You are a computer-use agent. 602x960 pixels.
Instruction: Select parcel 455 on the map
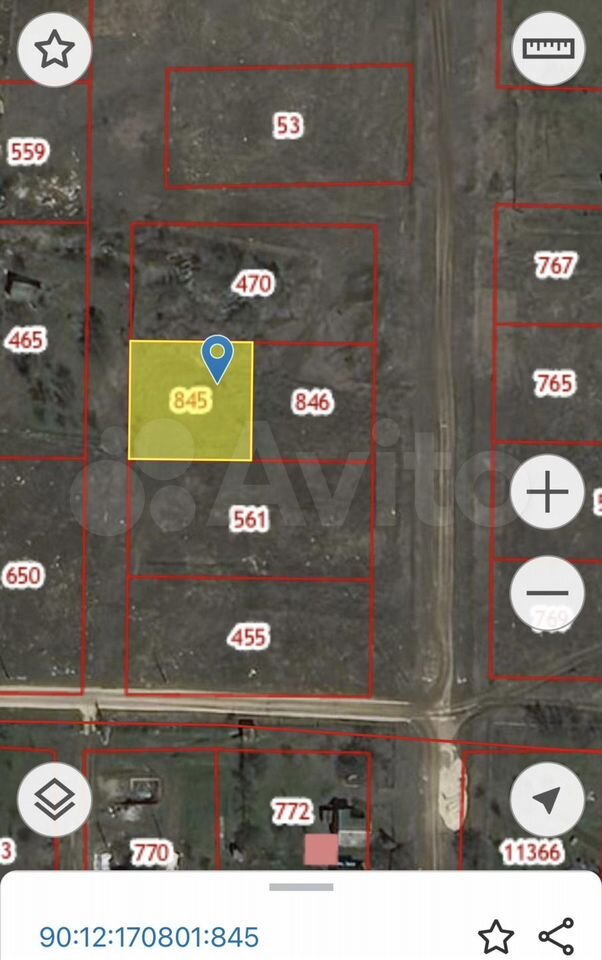pyautogui.click(x=248, y=636)
